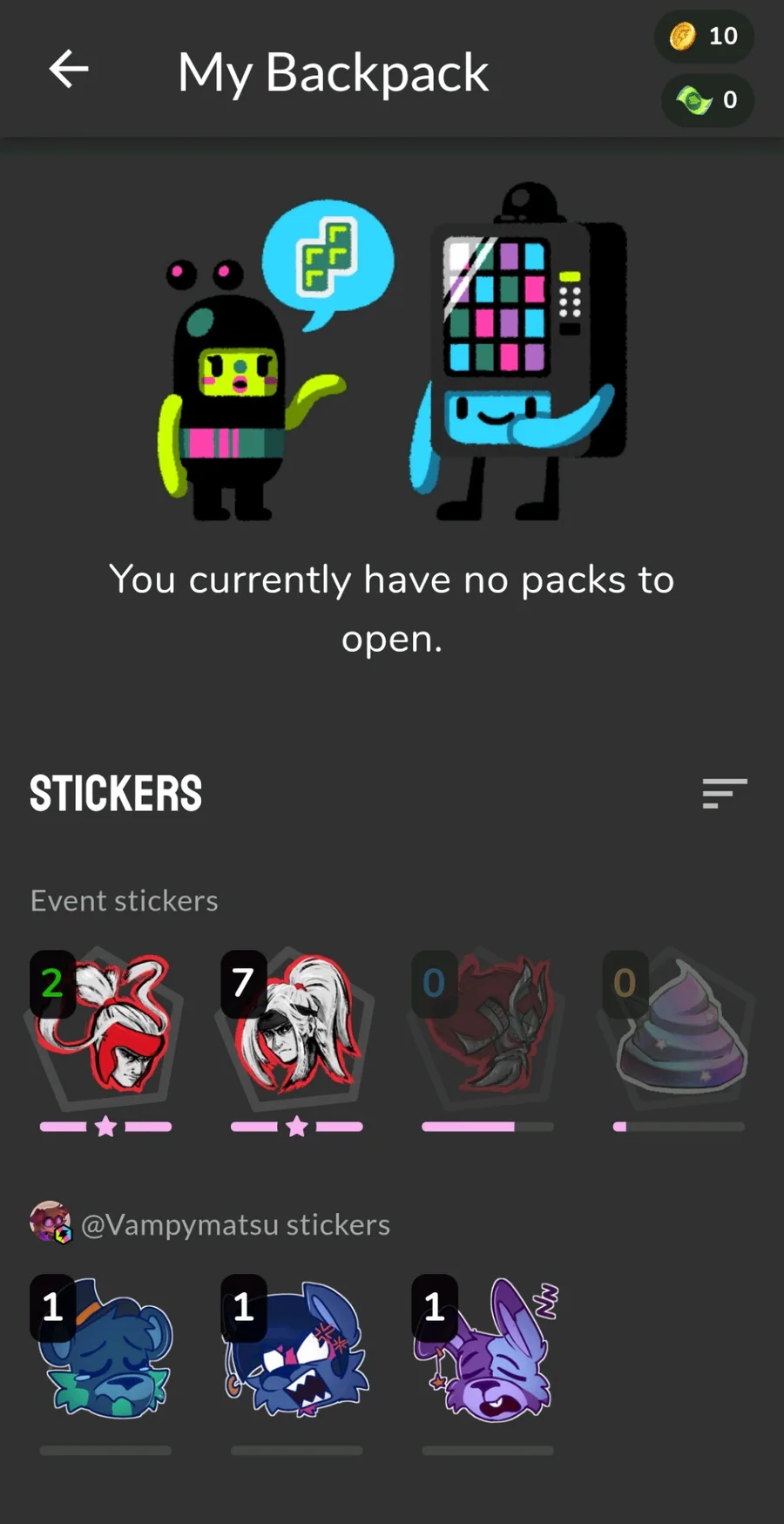The image size is (784, 1524).
Task: Open the stickers sort menu
Action: 725,794
